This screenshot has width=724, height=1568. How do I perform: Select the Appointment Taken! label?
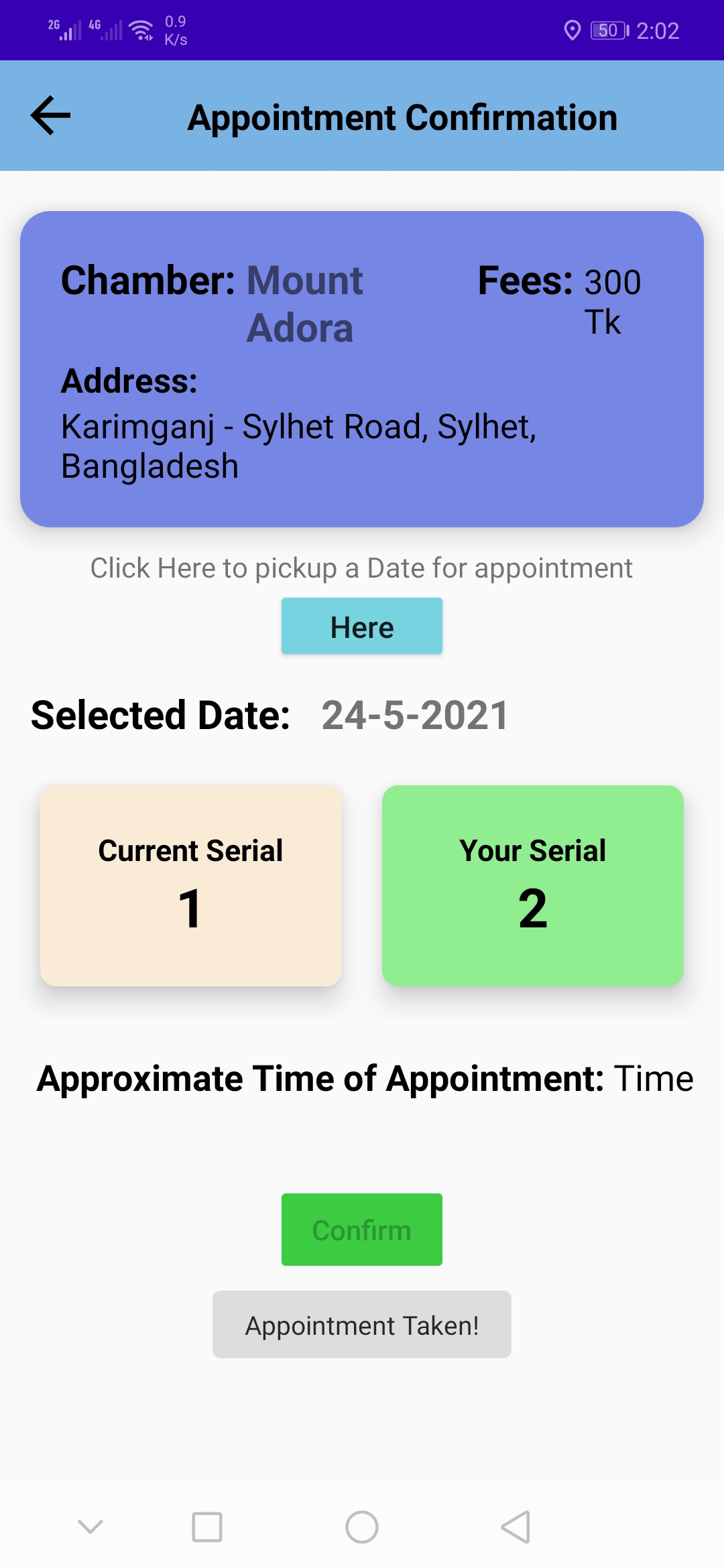click(361, 1323)
